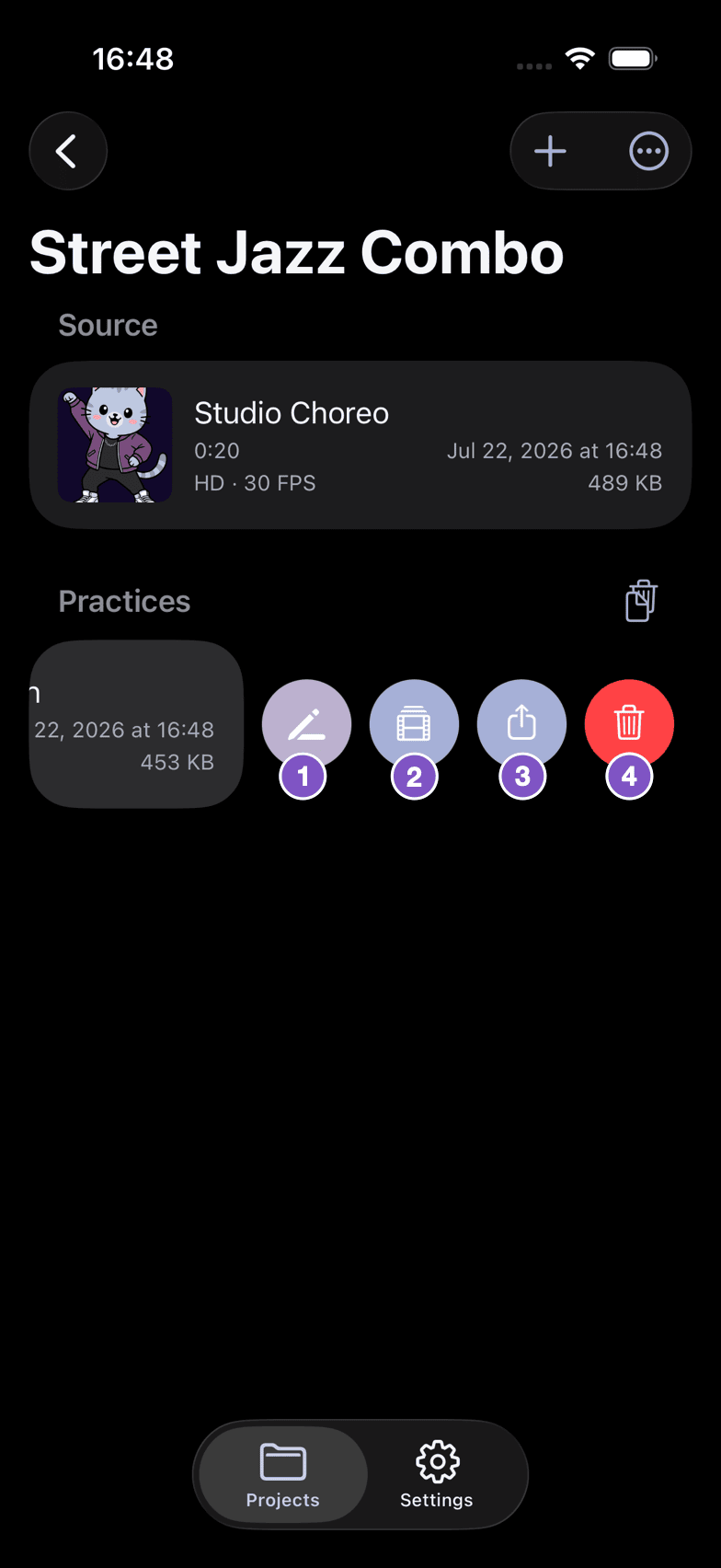
Task: Rename the practice with the pencil action
Action: (x=306, y=724)
